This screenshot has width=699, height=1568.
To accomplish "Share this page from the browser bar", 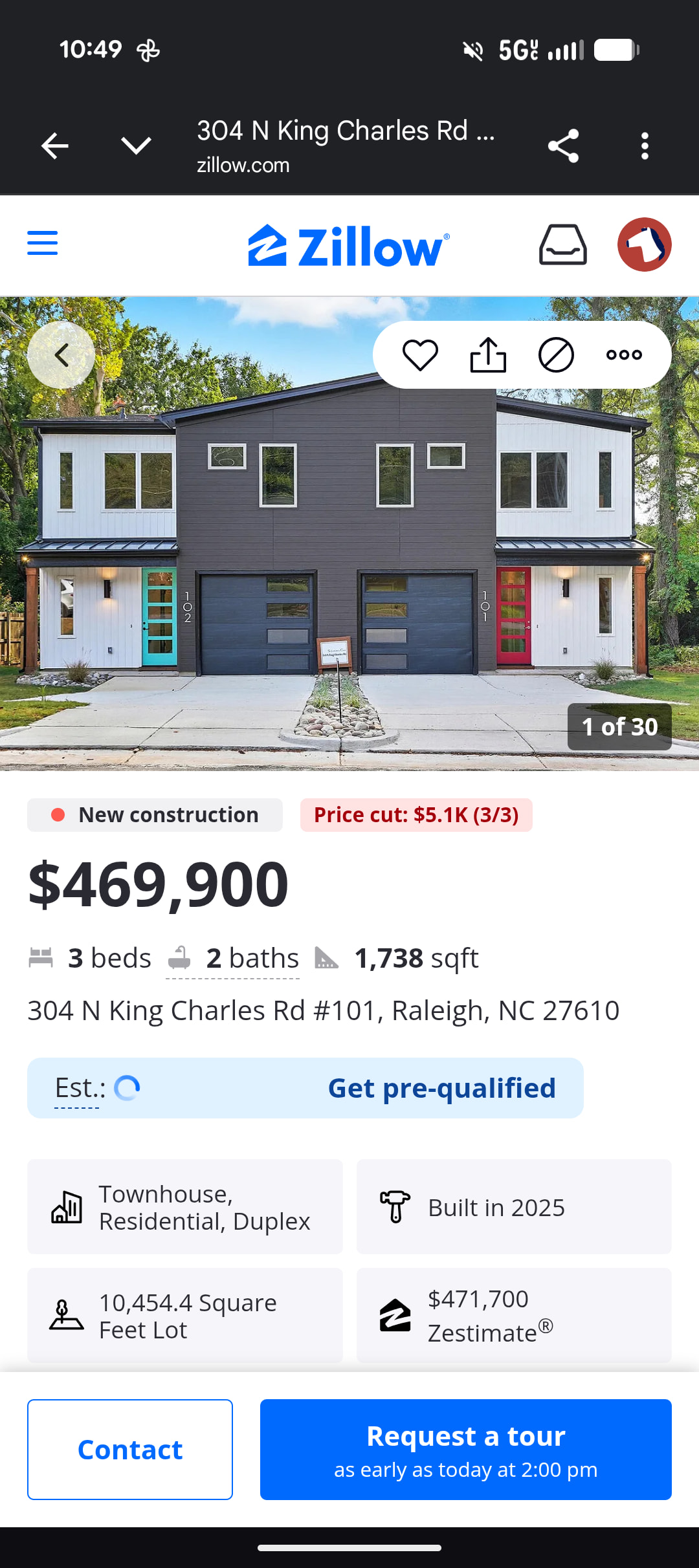I will click(563, 146).
